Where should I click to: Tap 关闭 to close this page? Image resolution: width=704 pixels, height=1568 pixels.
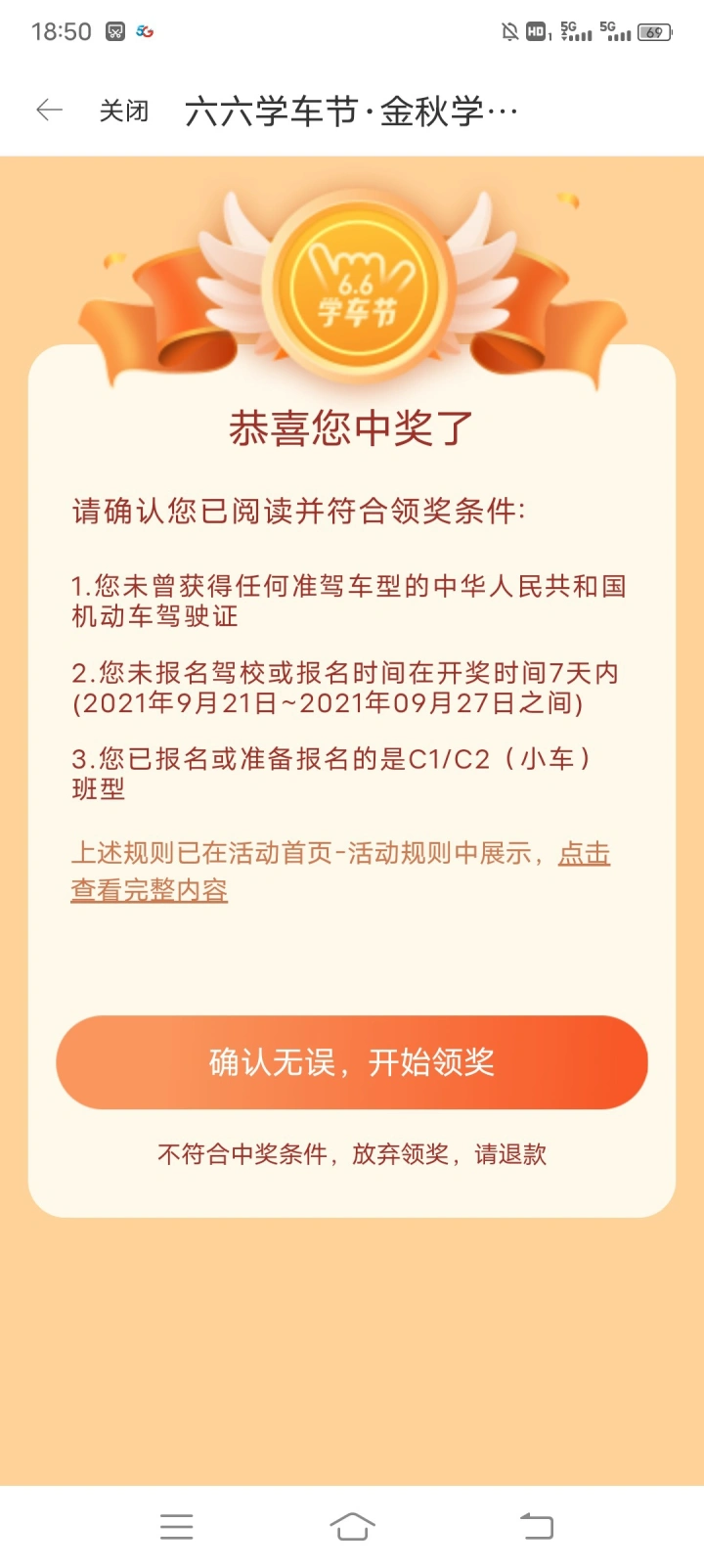(x=124, y=112)
